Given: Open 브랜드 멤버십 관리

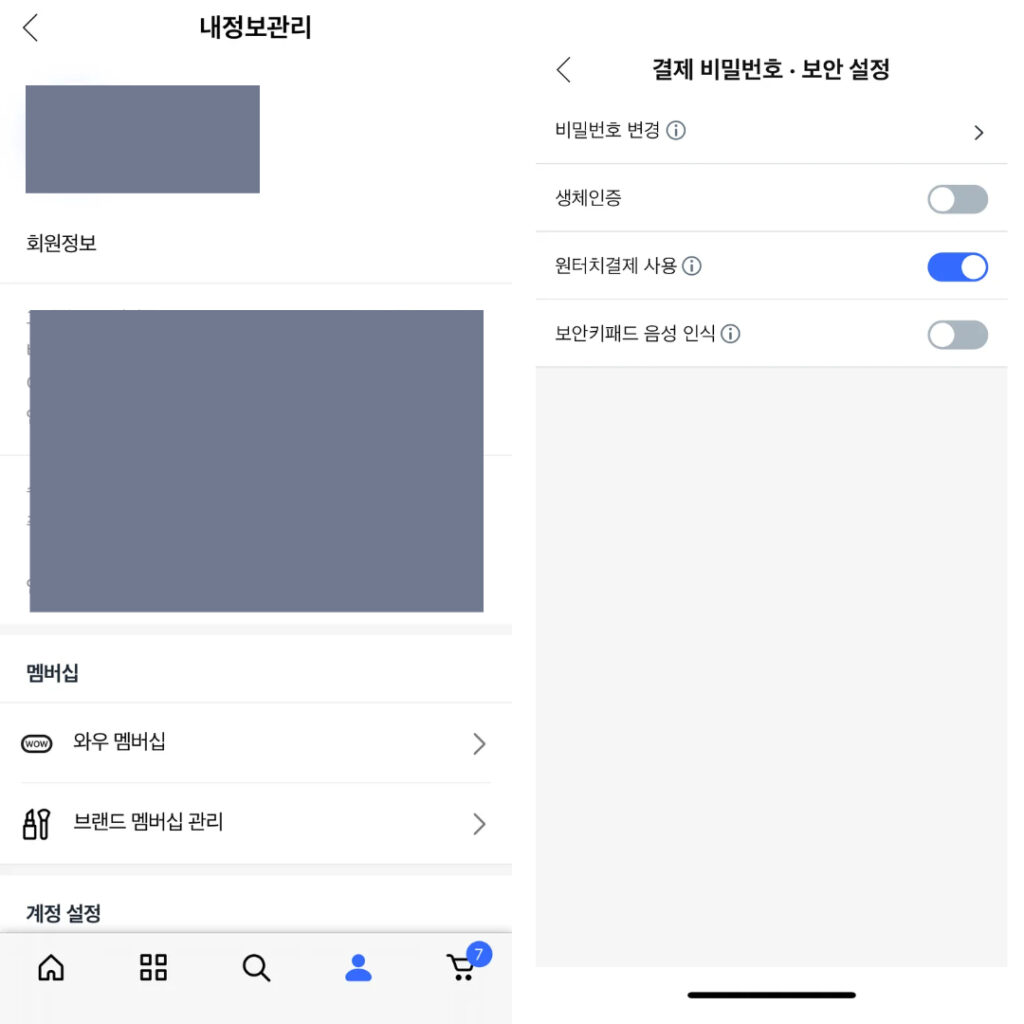Looking at the screenshot, I should pos(255,823).
